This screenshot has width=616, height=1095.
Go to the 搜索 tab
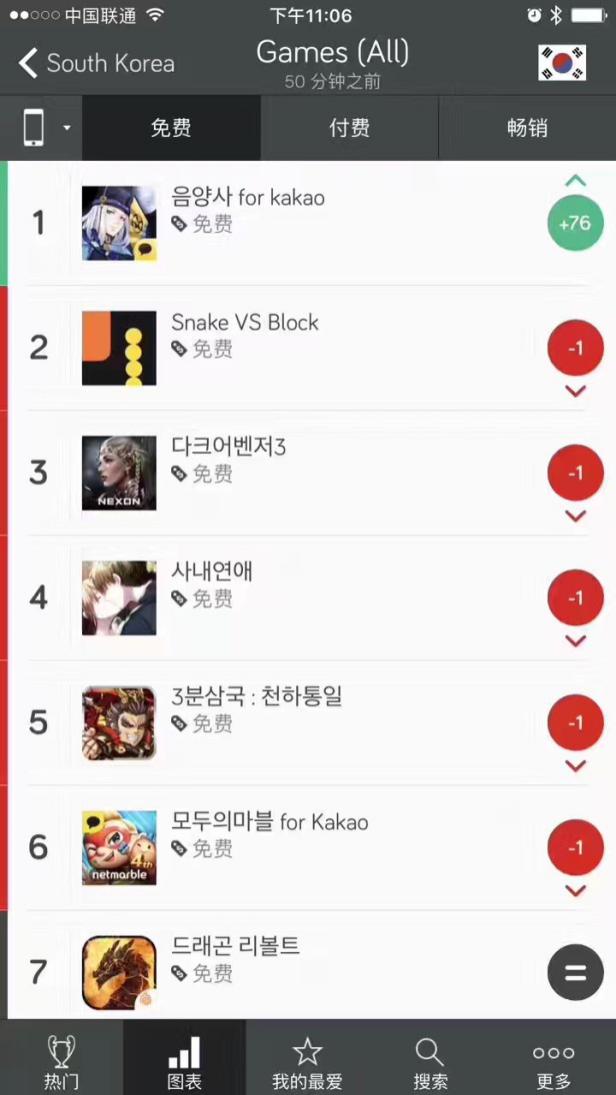(430, 1062)
